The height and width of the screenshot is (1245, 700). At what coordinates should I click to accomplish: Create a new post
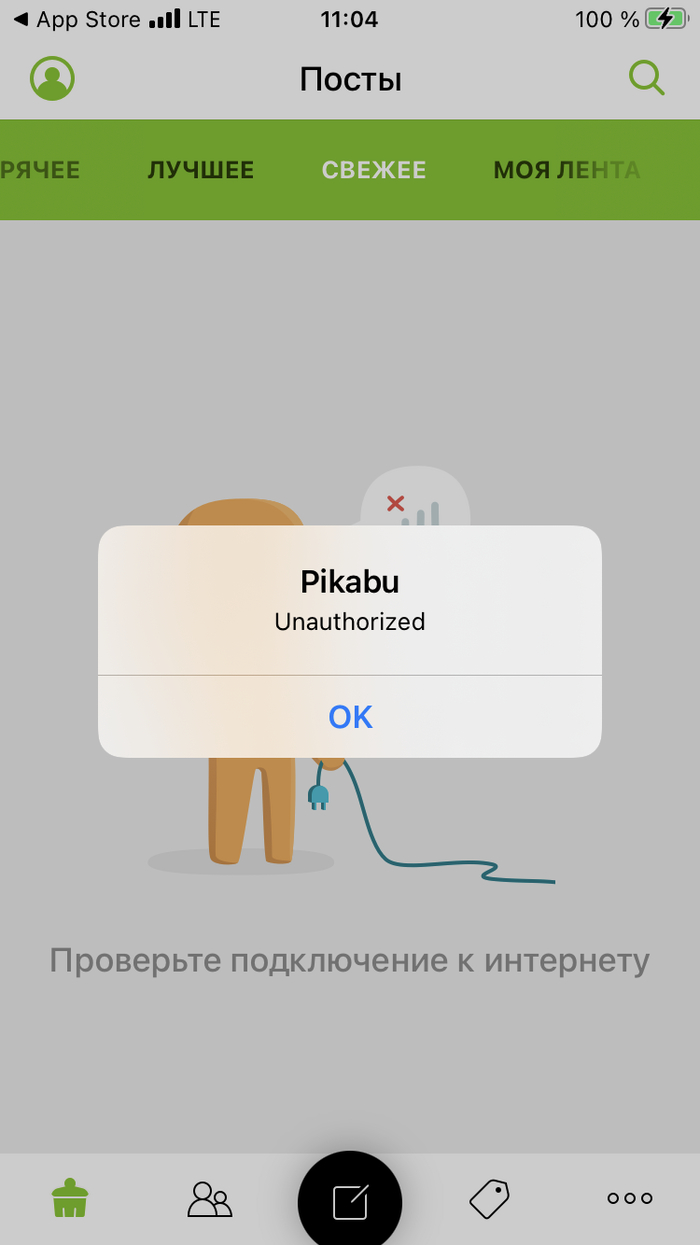point(350,1200)
